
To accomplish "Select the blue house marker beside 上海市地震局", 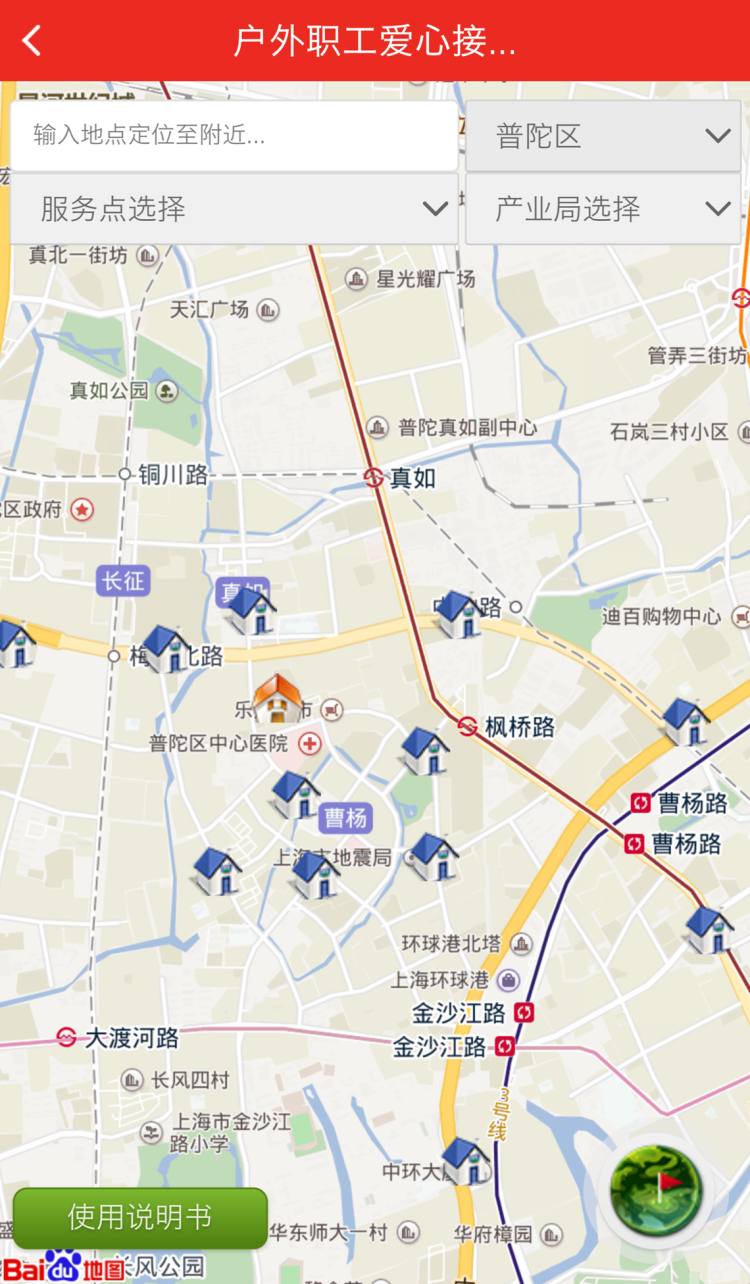I will coord(433,857).
